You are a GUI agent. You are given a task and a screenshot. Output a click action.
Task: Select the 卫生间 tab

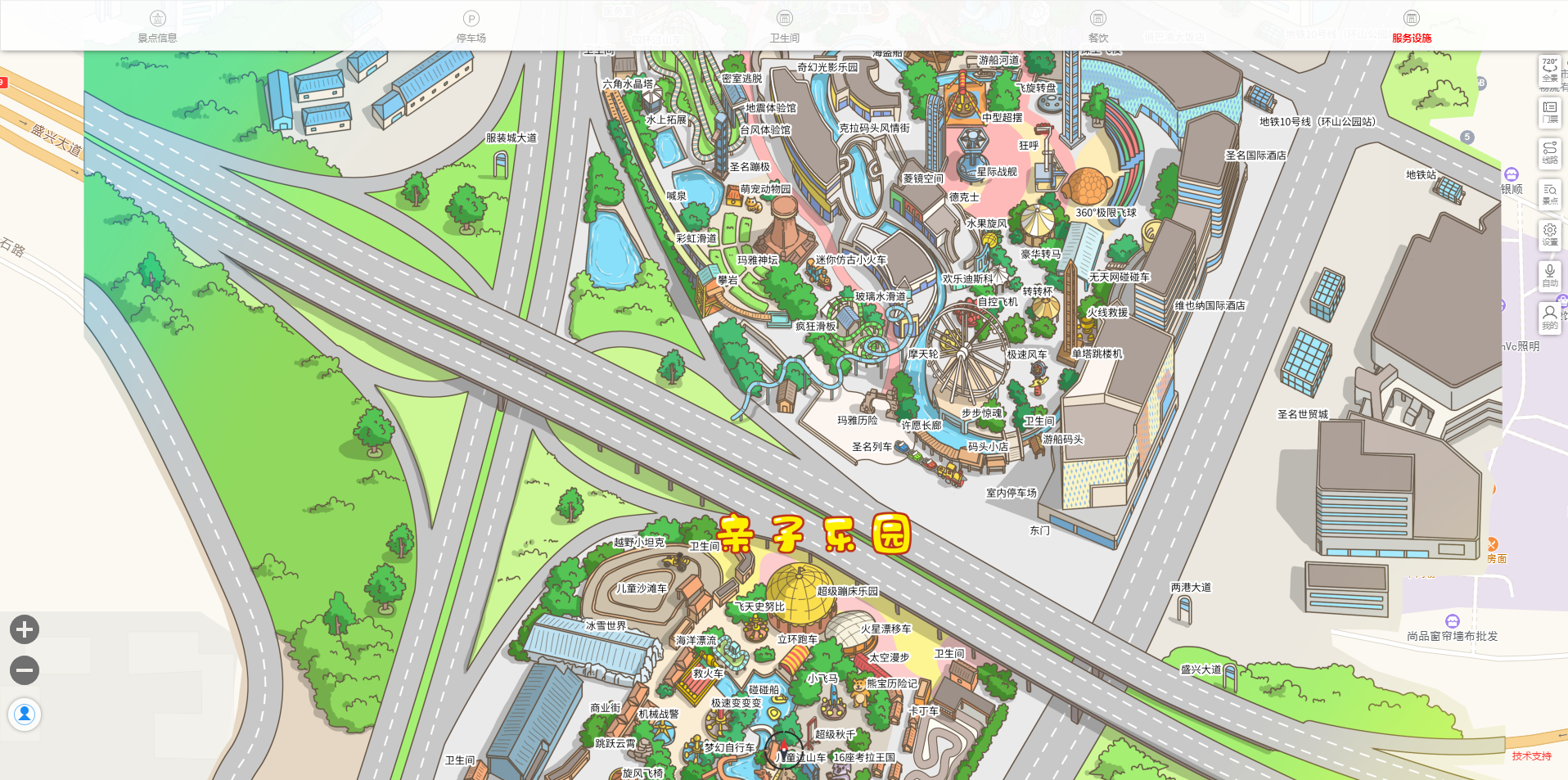click(785, 27)
